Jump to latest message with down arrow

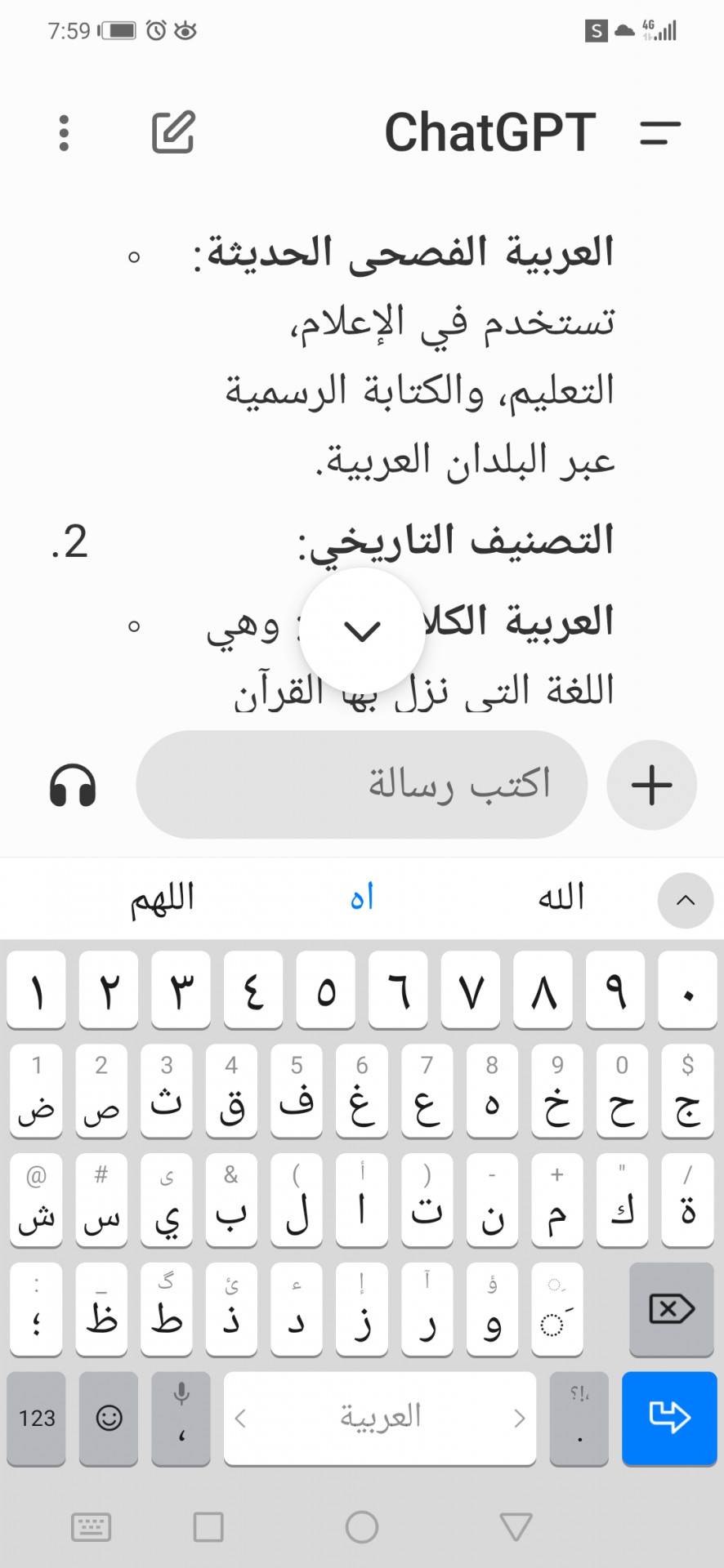(x=362, y=630)
